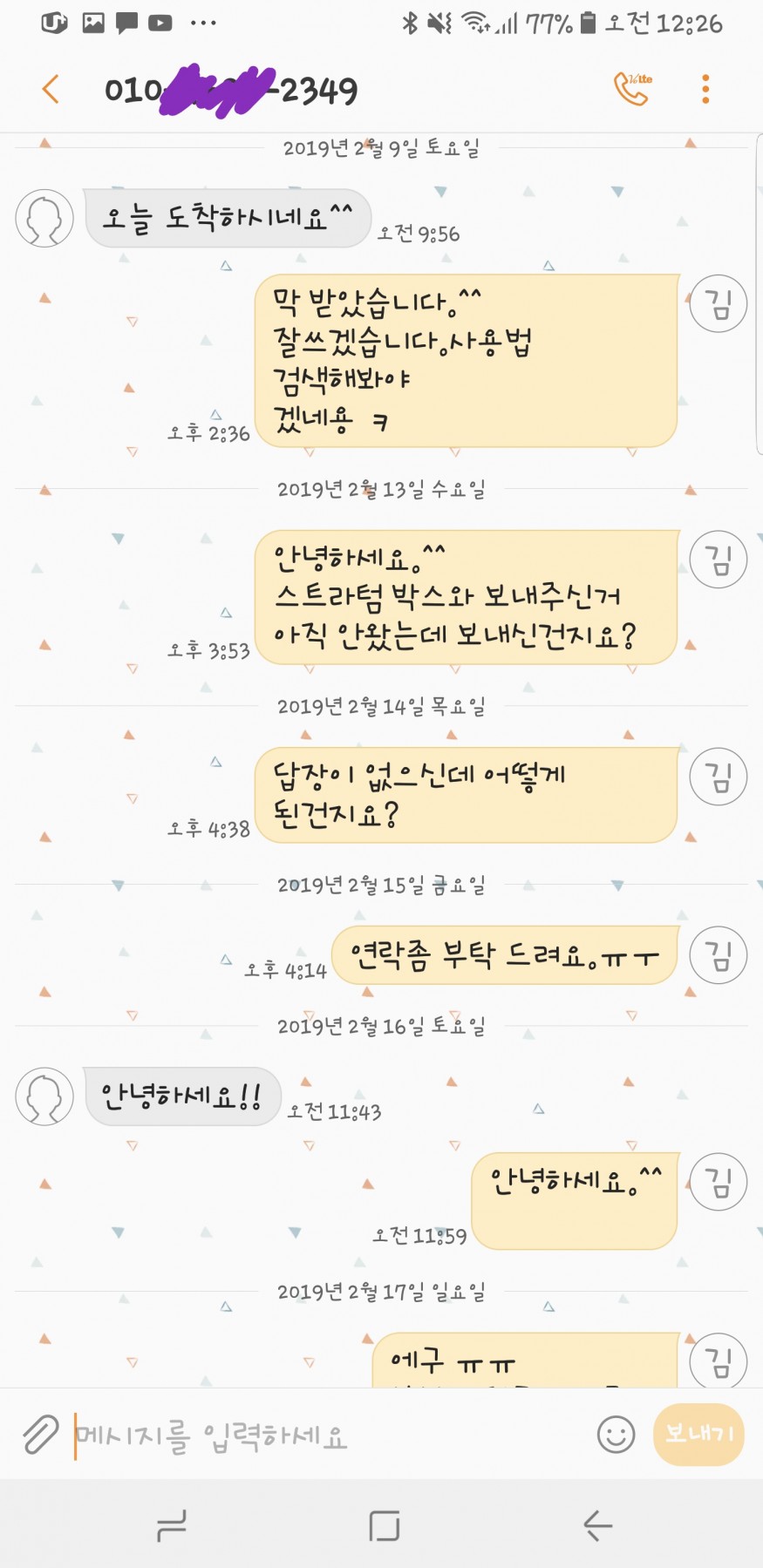
Task: Attach a file with the paperclip icon
Action: pos(40,1434)
